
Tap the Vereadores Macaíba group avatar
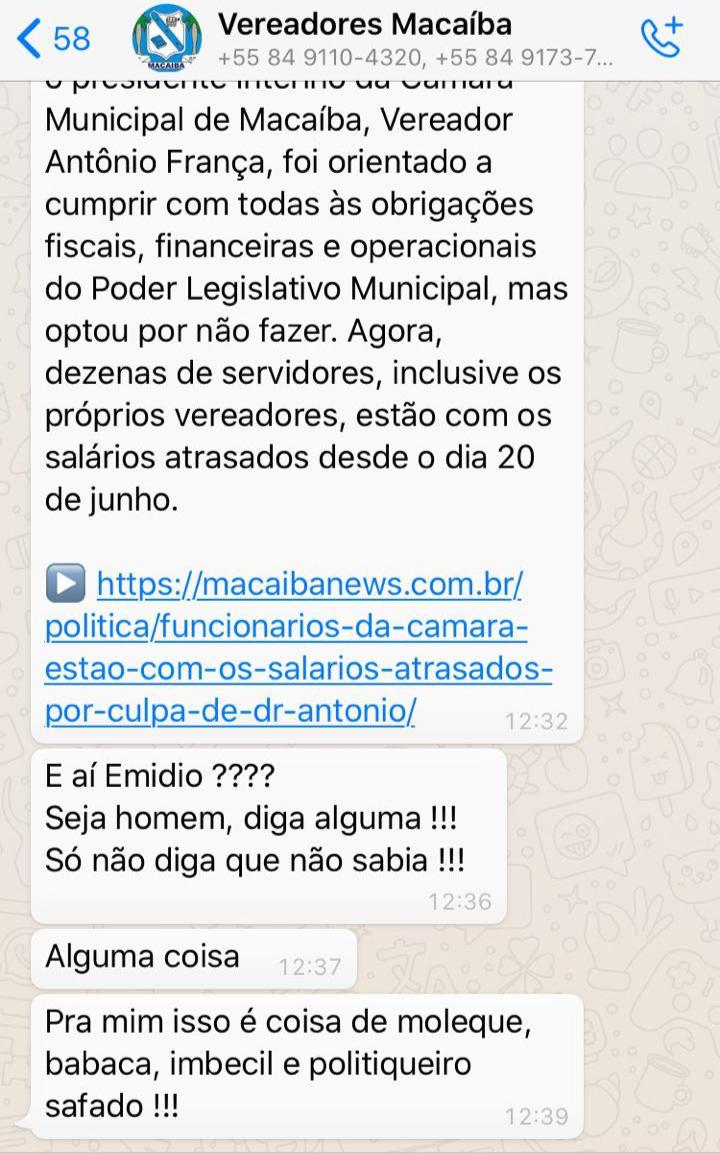166,39
